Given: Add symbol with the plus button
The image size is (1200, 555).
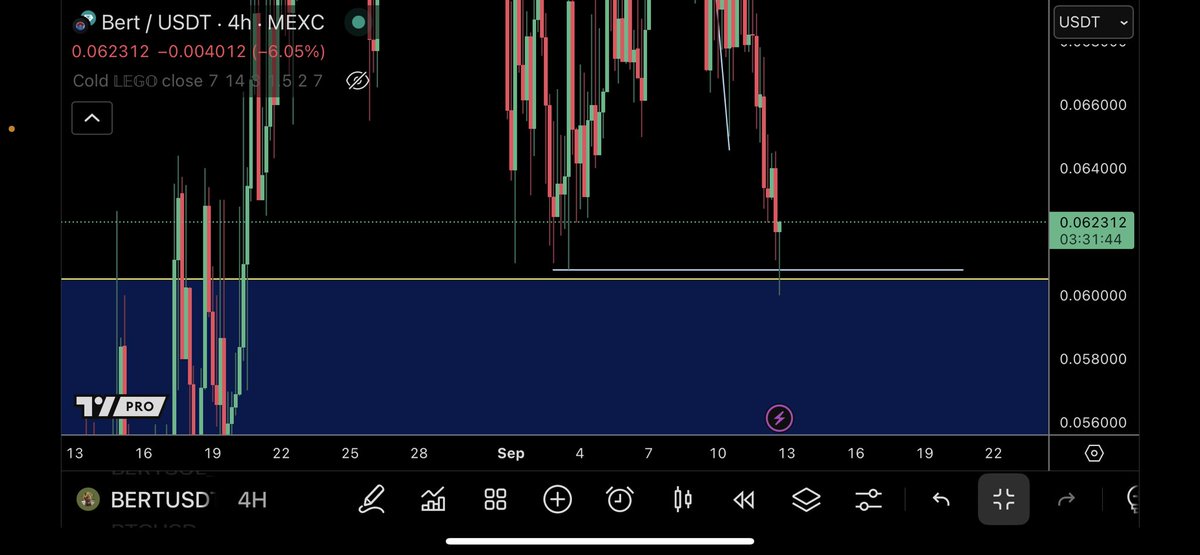Looking at the screenshot, I should pyautogui.click(x=557, y=499).
